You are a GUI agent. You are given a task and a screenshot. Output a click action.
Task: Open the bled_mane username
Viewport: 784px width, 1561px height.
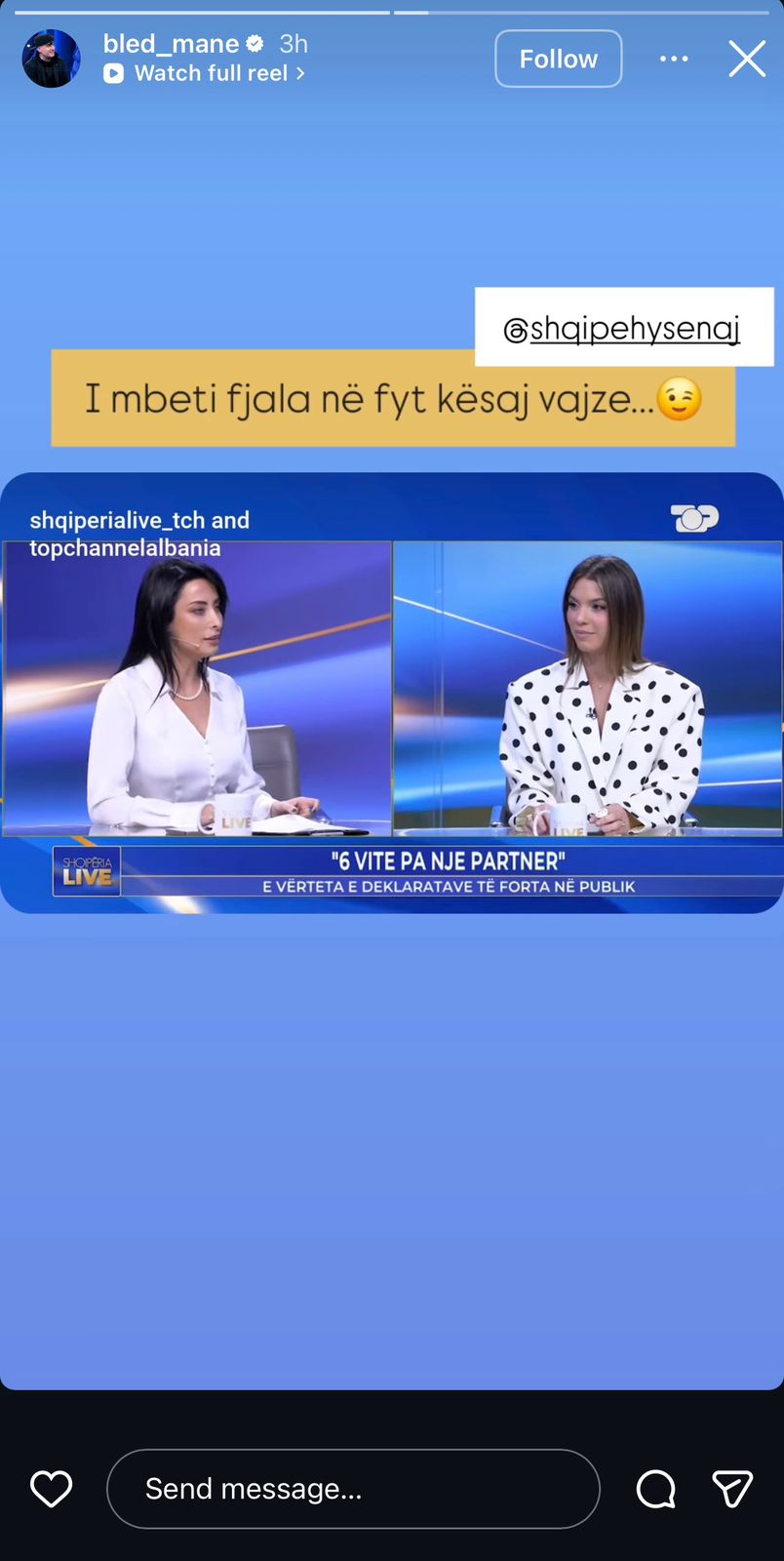[171, 44]
